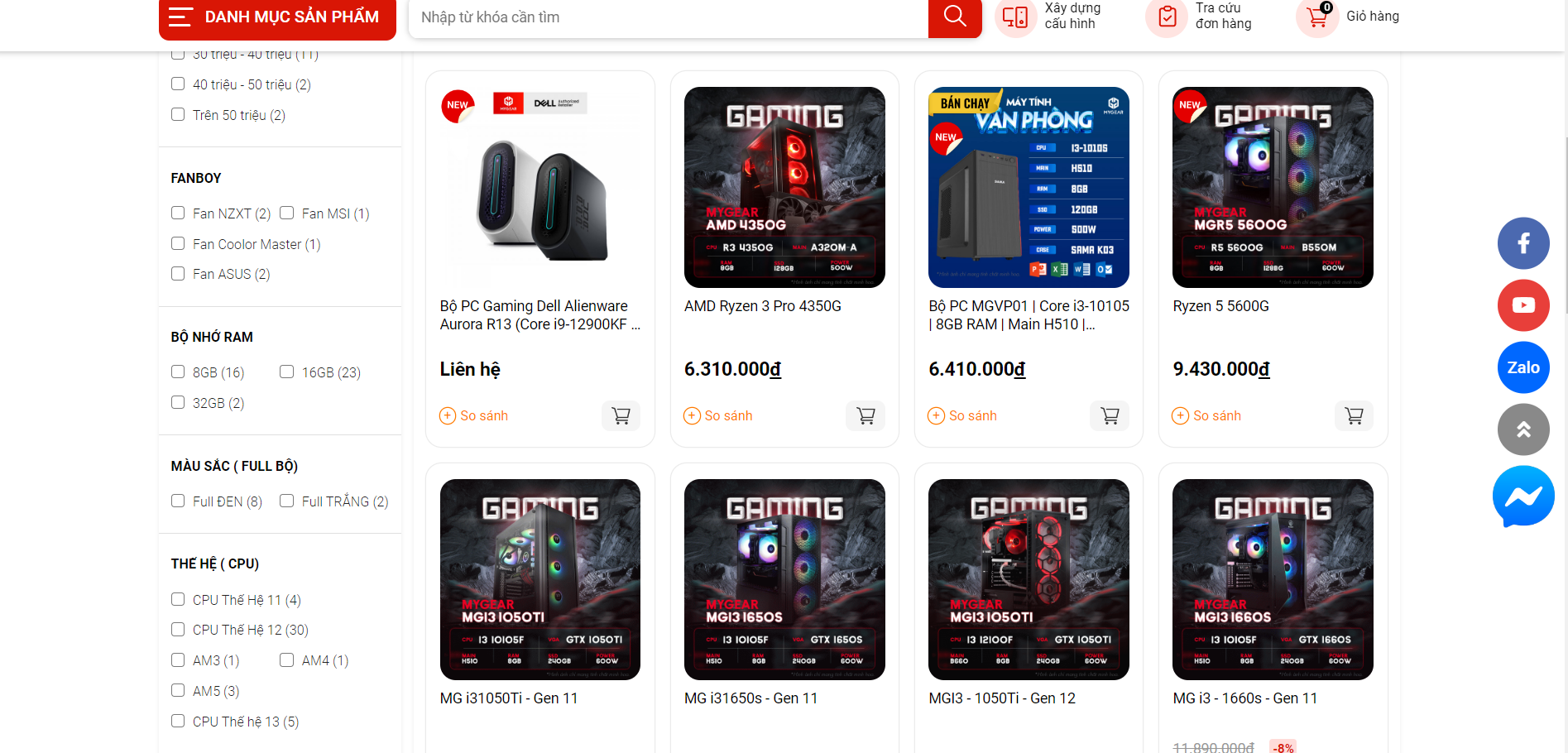Open the Dell Alienware Aurora R13 product

[x=539, y=315]
